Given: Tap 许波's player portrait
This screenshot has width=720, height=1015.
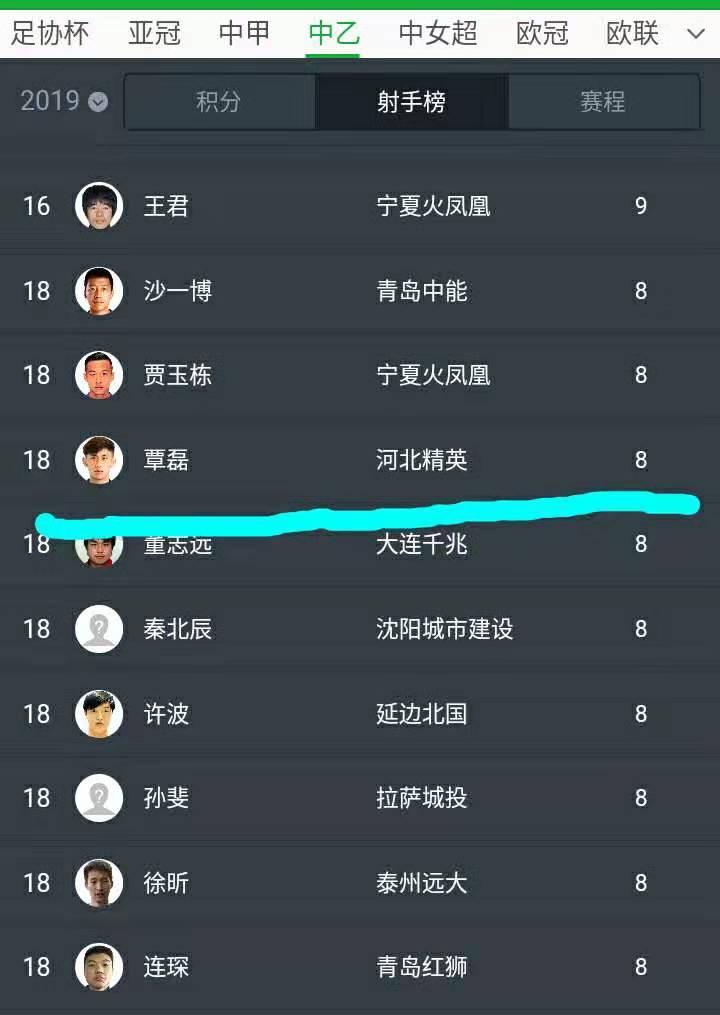Looking at the screenshot, I should [98, 714].
